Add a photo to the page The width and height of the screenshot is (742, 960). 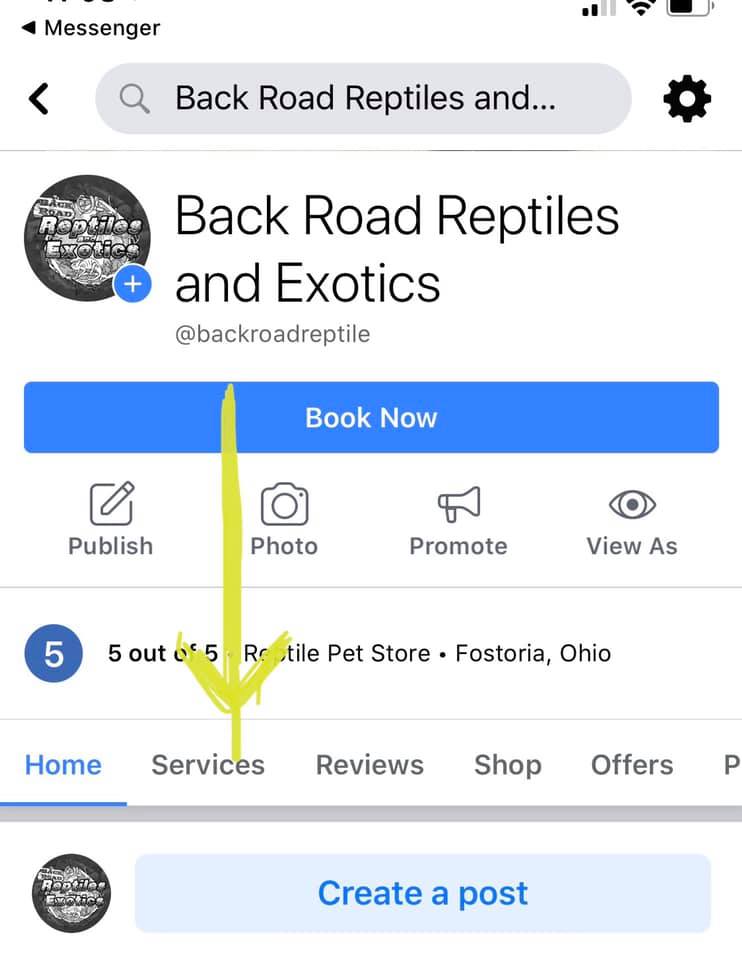click(284, 519)
